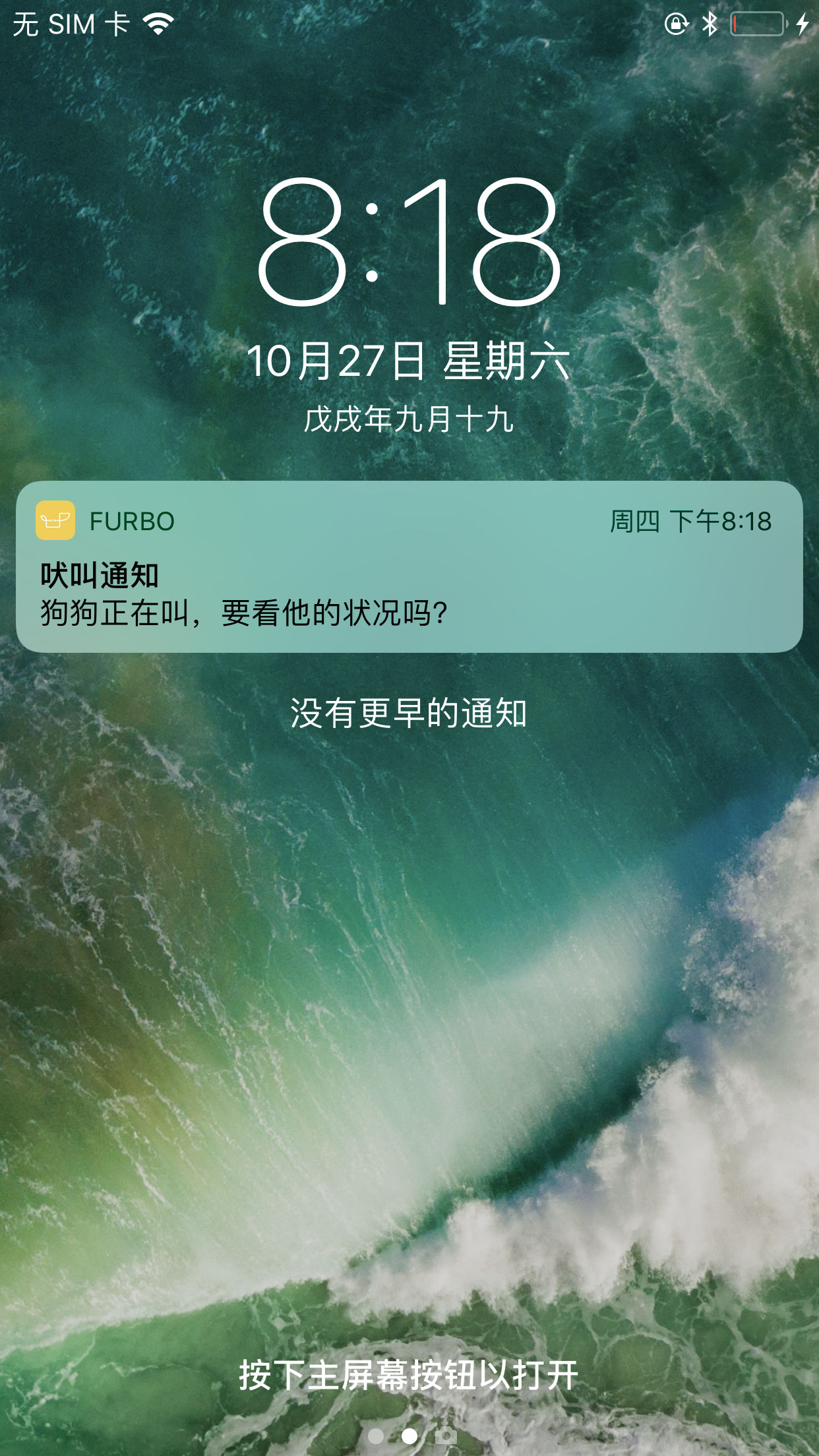Tap the orientation lock icon
Image resolution: width=819 pixels, height=1456 pixels.
tap(676, 23)
